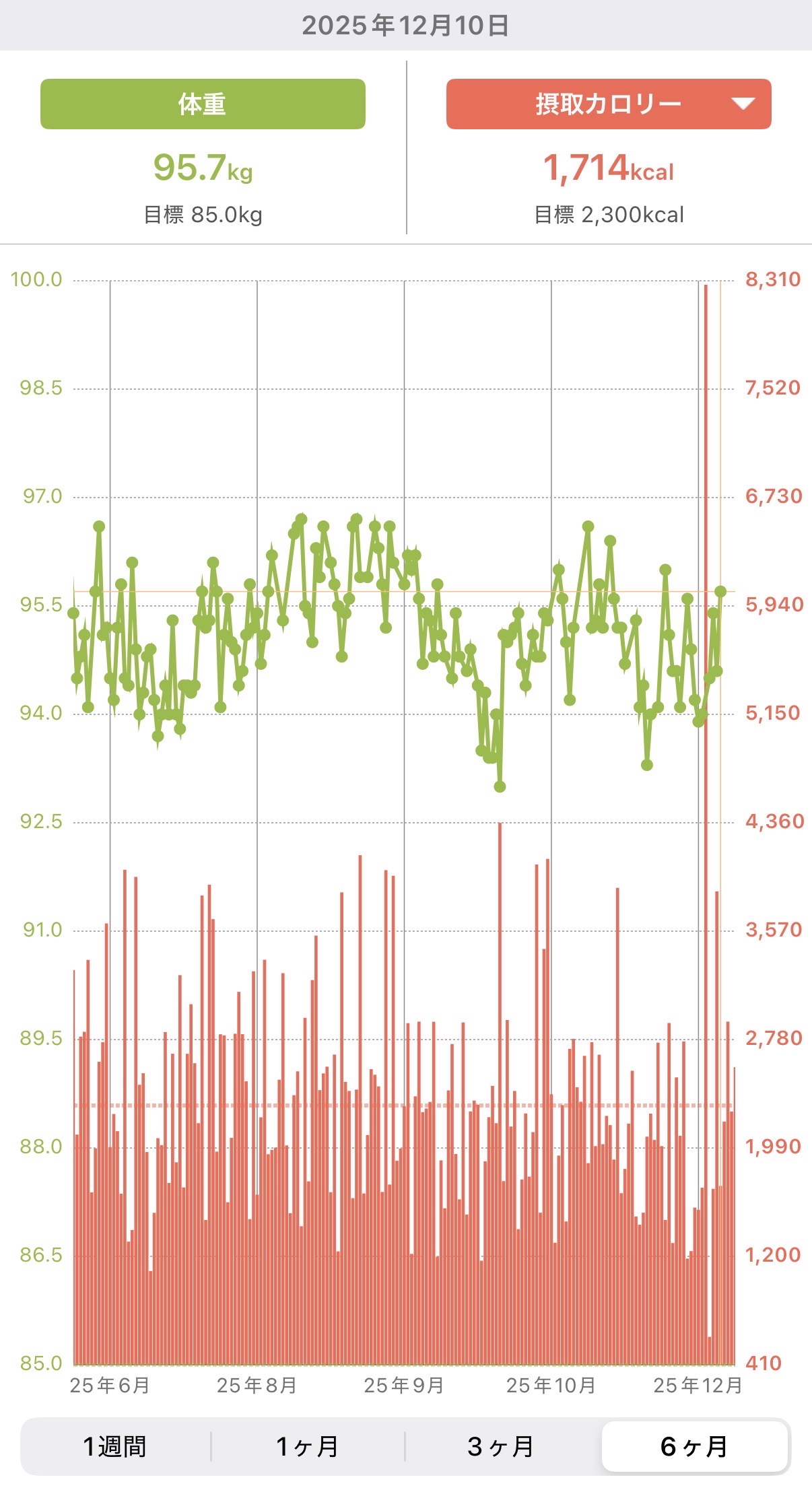Switch to the 1週間 range
Image resolution: width=812 pixels, height=1494 pixels.
click(x=115, y=1446)
